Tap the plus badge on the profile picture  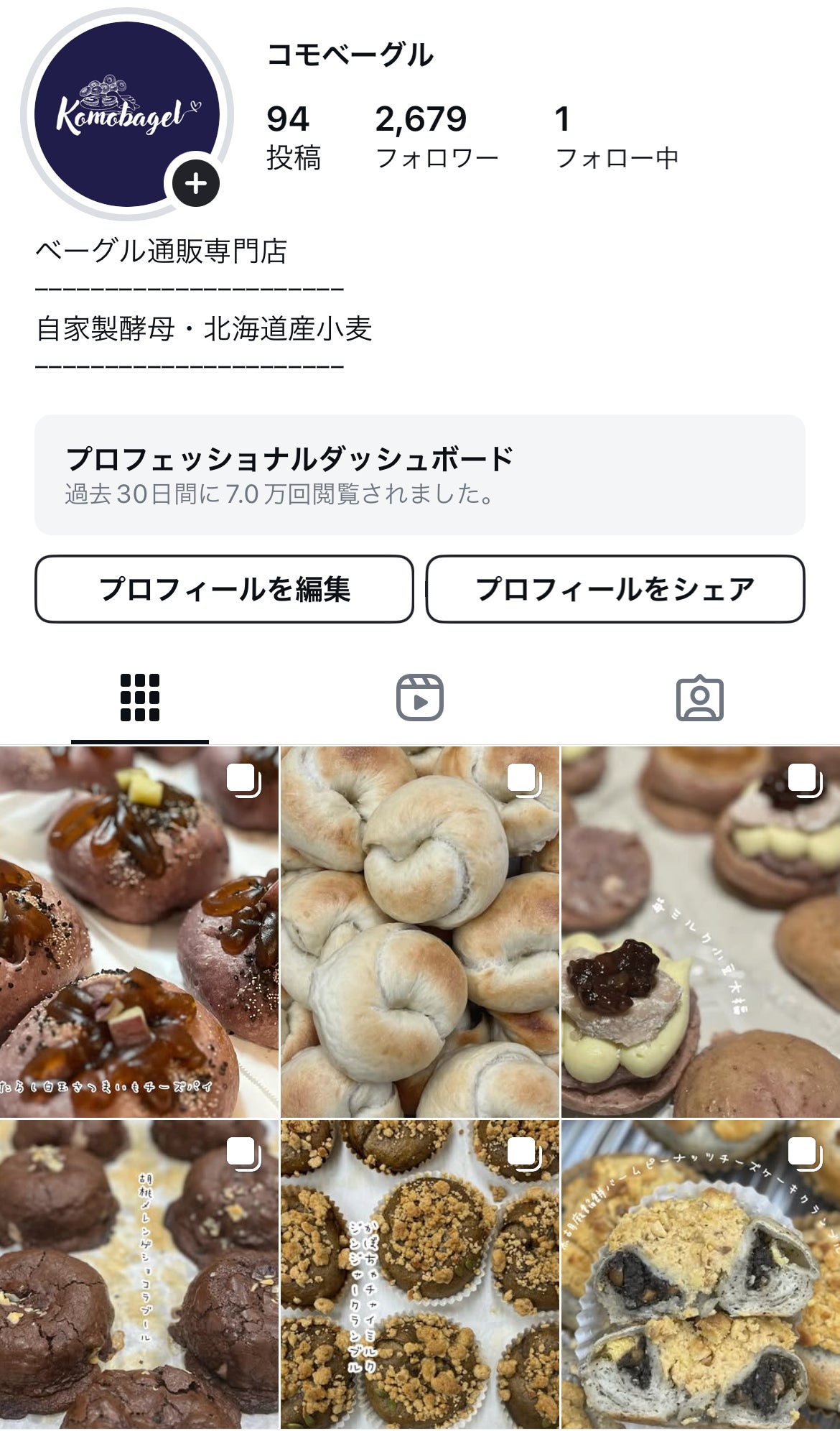pyautogui.click(x=195, y=183)
